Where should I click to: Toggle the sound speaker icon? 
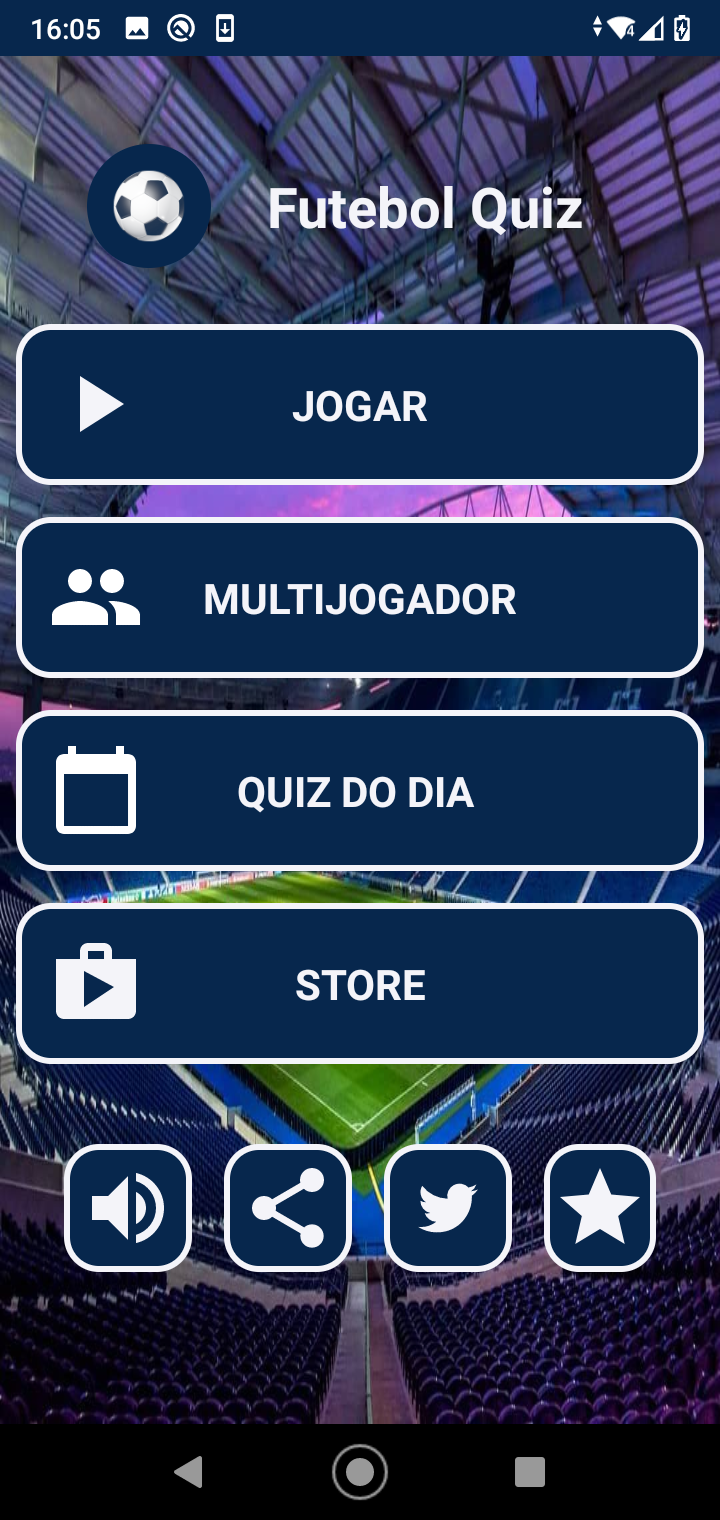(128, 1208)
